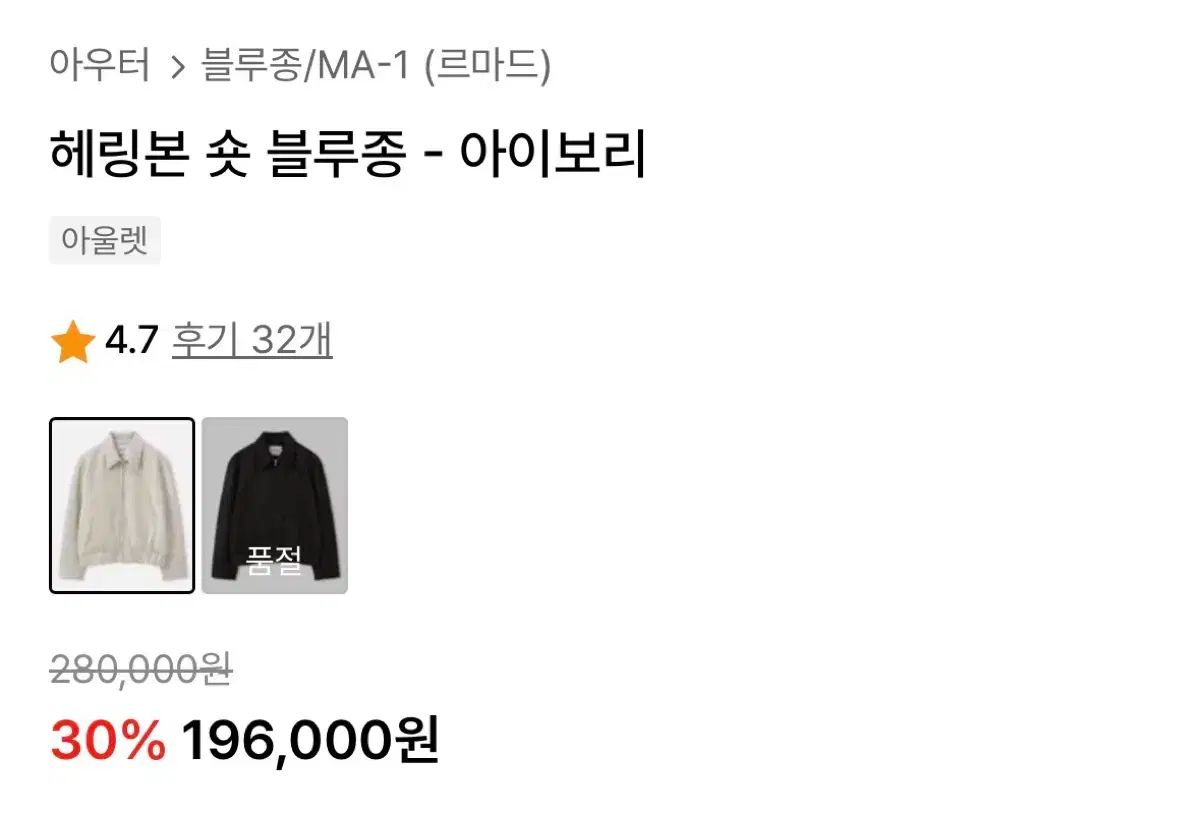The width and height of the screenshot is (1200, 814).
Task: Open the 후기 32개 reviews link
Action: pos(252,341)
